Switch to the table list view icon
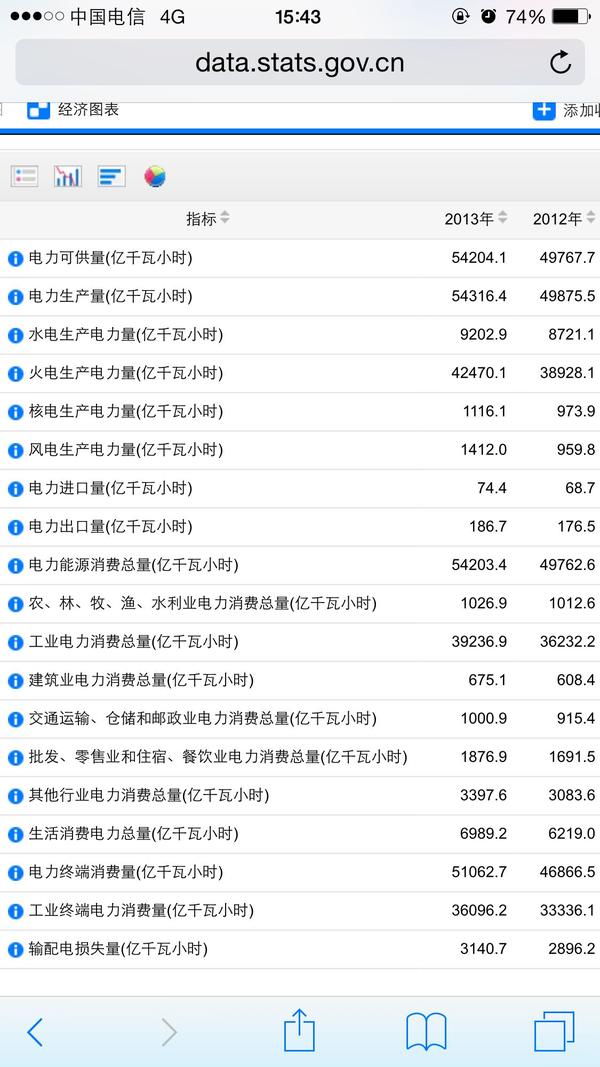The height and width of the screenshot is (1067, 600). tap(25, 177)
